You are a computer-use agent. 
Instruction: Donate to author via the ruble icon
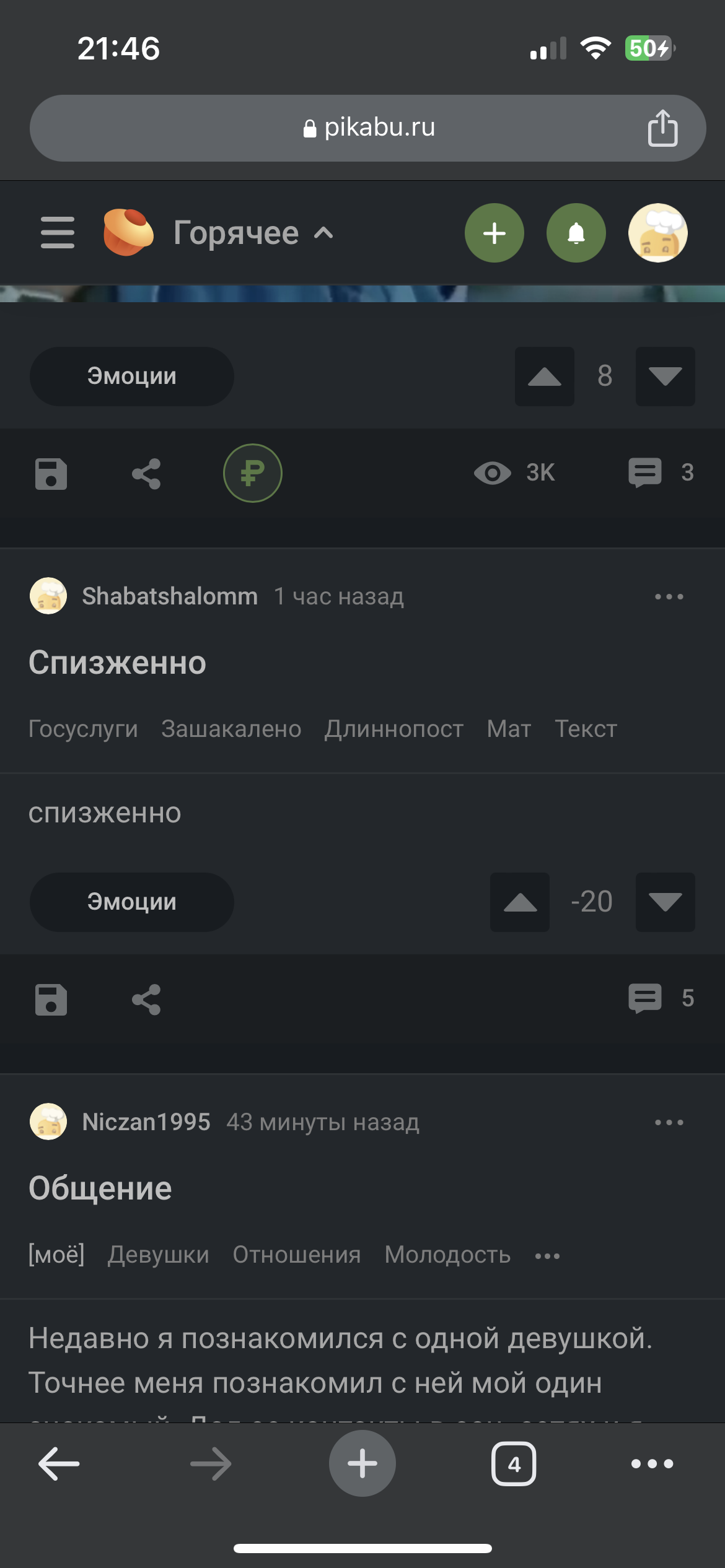click(252, 473)
